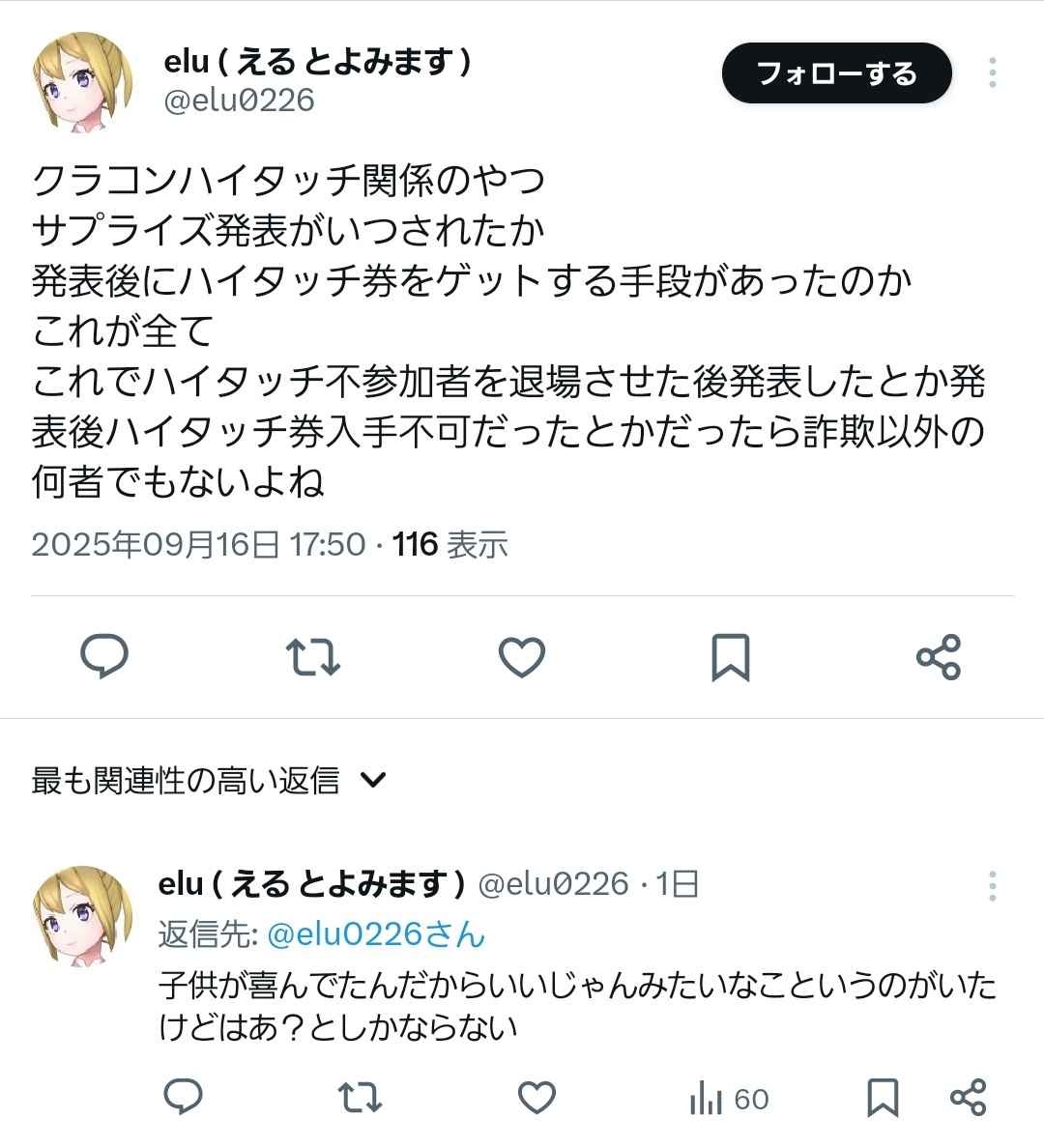Reply to the main post about クラコンハイタッチ
Viewport: 1044px width, 1148px height.
(x=104, y=656)
